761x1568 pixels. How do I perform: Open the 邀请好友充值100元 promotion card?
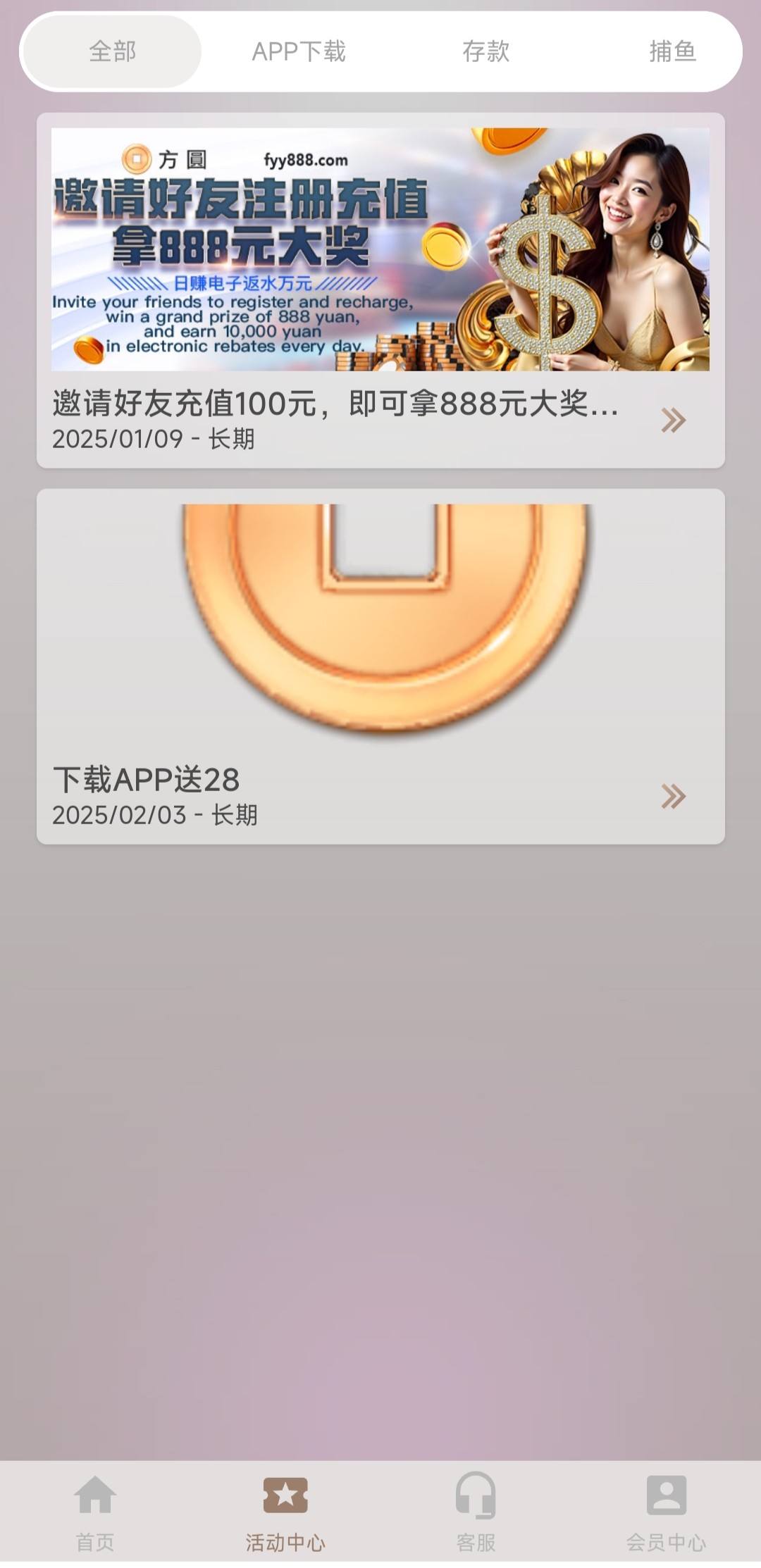(380, 290)
